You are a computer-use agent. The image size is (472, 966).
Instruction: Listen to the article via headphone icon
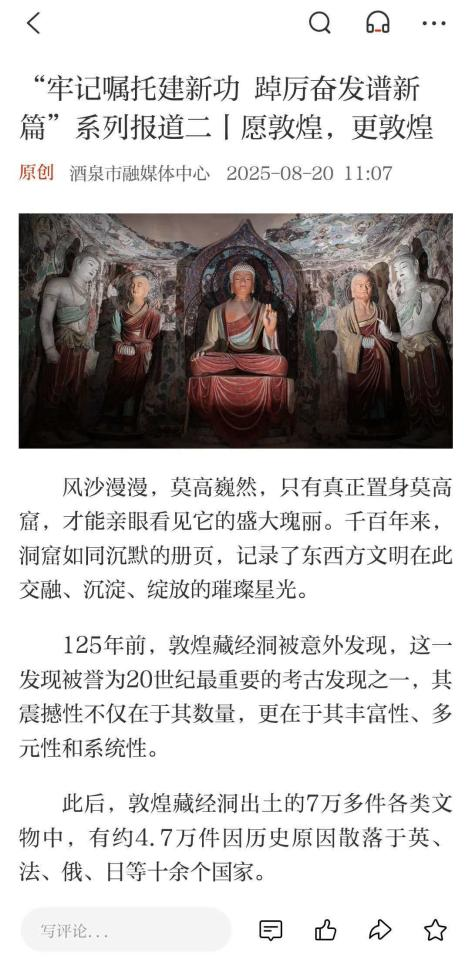[377, 23]
